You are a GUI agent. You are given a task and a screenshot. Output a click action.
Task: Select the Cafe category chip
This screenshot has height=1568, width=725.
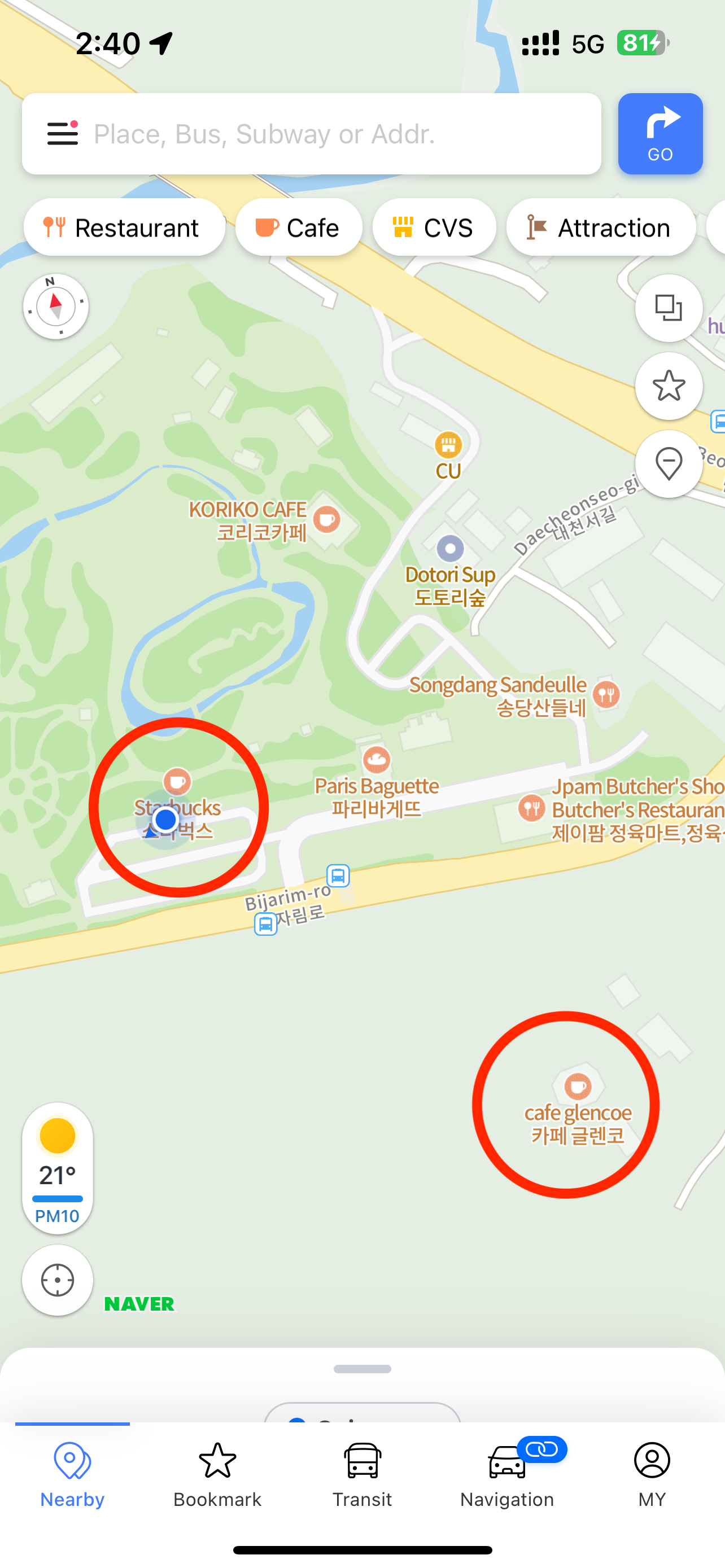(x=298, y=227)
